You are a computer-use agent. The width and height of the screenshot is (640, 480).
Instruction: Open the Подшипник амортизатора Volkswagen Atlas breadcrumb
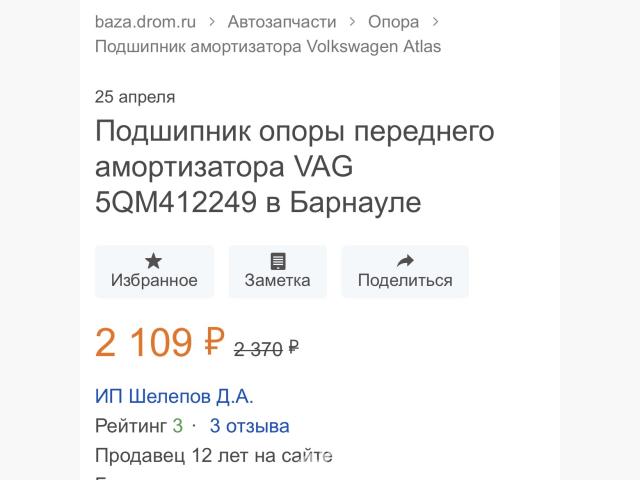pos(267,46)
